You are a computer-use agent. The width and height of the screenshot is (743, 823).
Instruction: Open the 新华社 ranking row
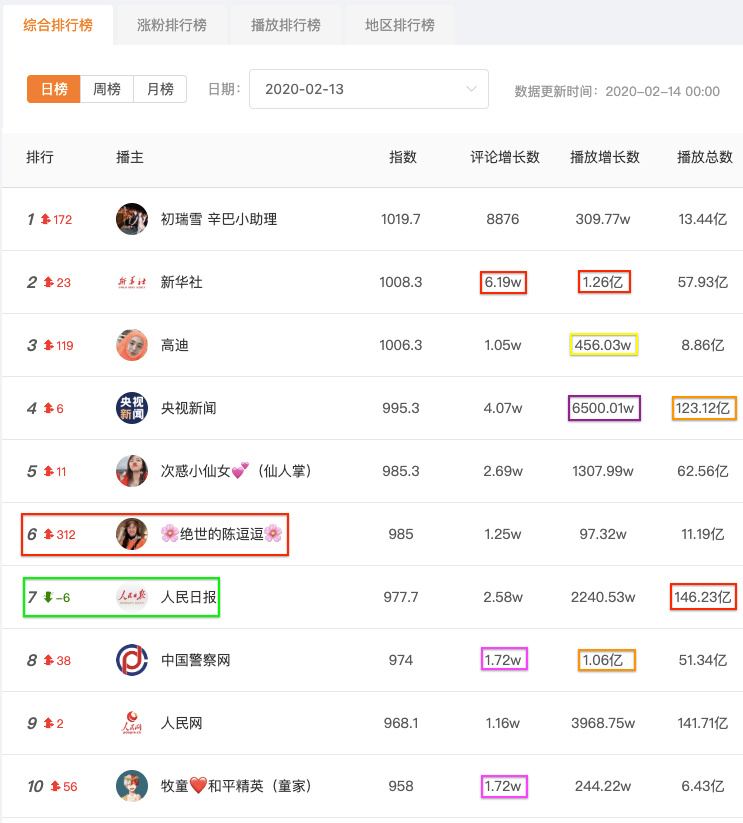[181, 282]
